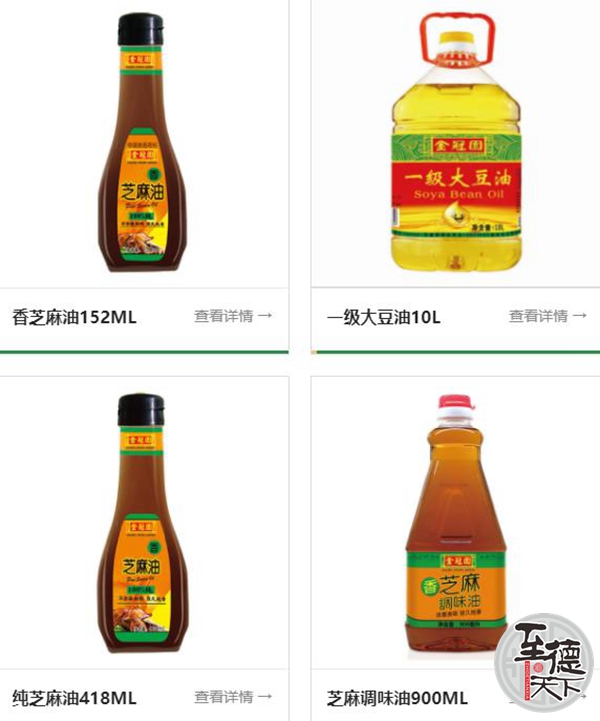Tap 查看详情 for 香芝麻油152ML
This screenshot has width=600, height=721.
(233, 316)
